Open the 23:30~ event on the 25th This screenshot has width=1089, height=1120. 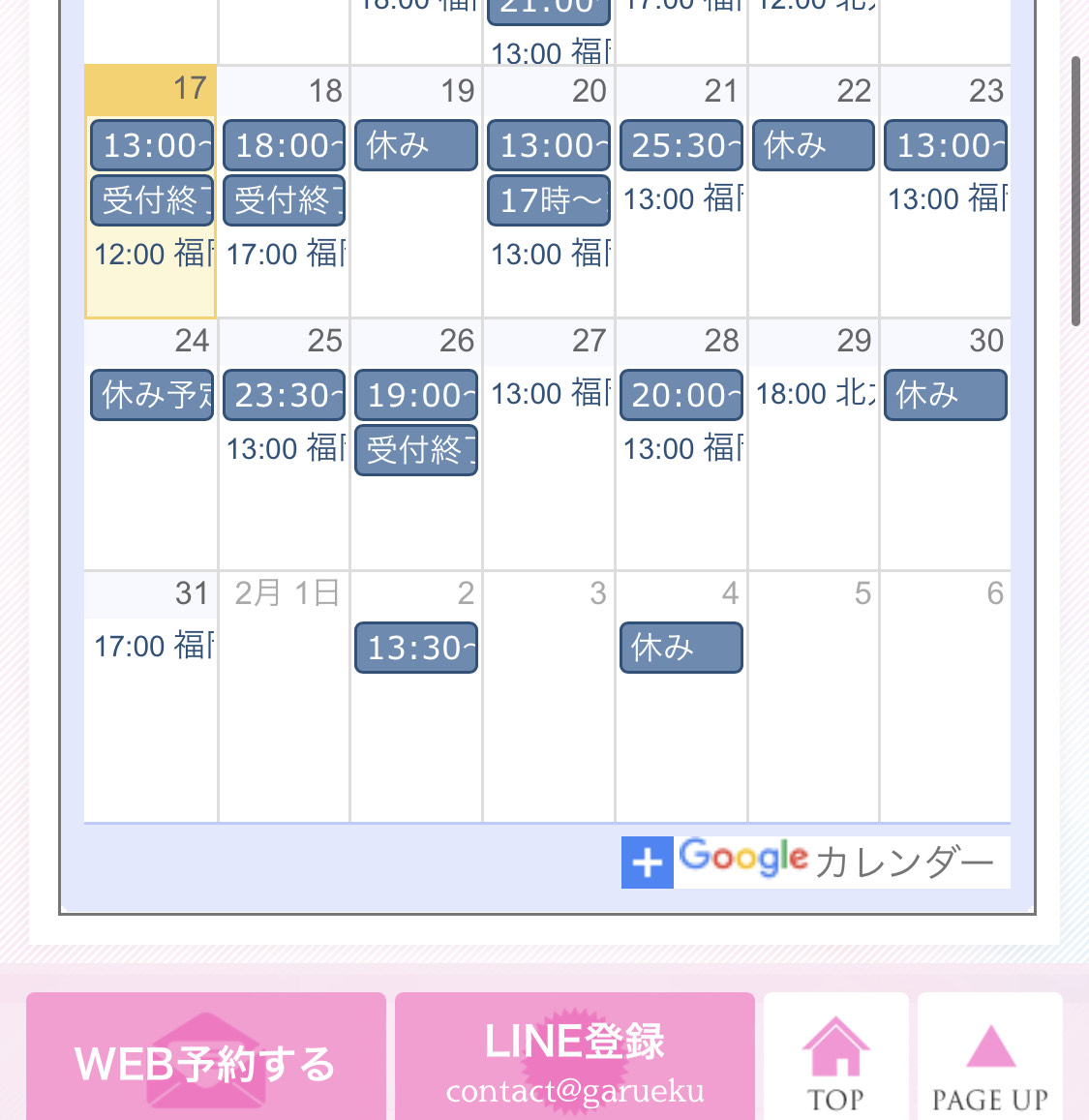(284, 395)
